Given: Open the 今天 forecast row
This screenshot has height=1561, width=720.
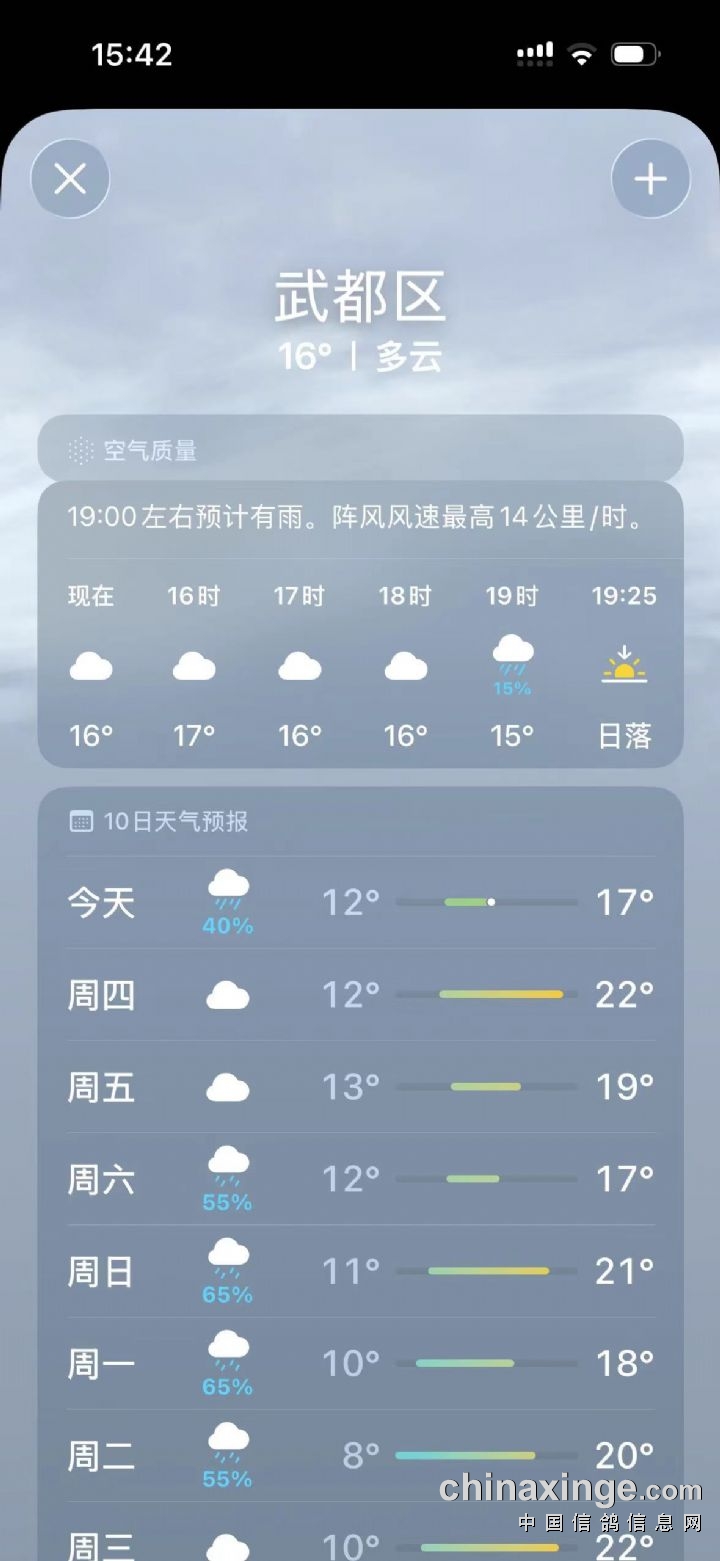Looking at the screenshot, I should (360, 903).
